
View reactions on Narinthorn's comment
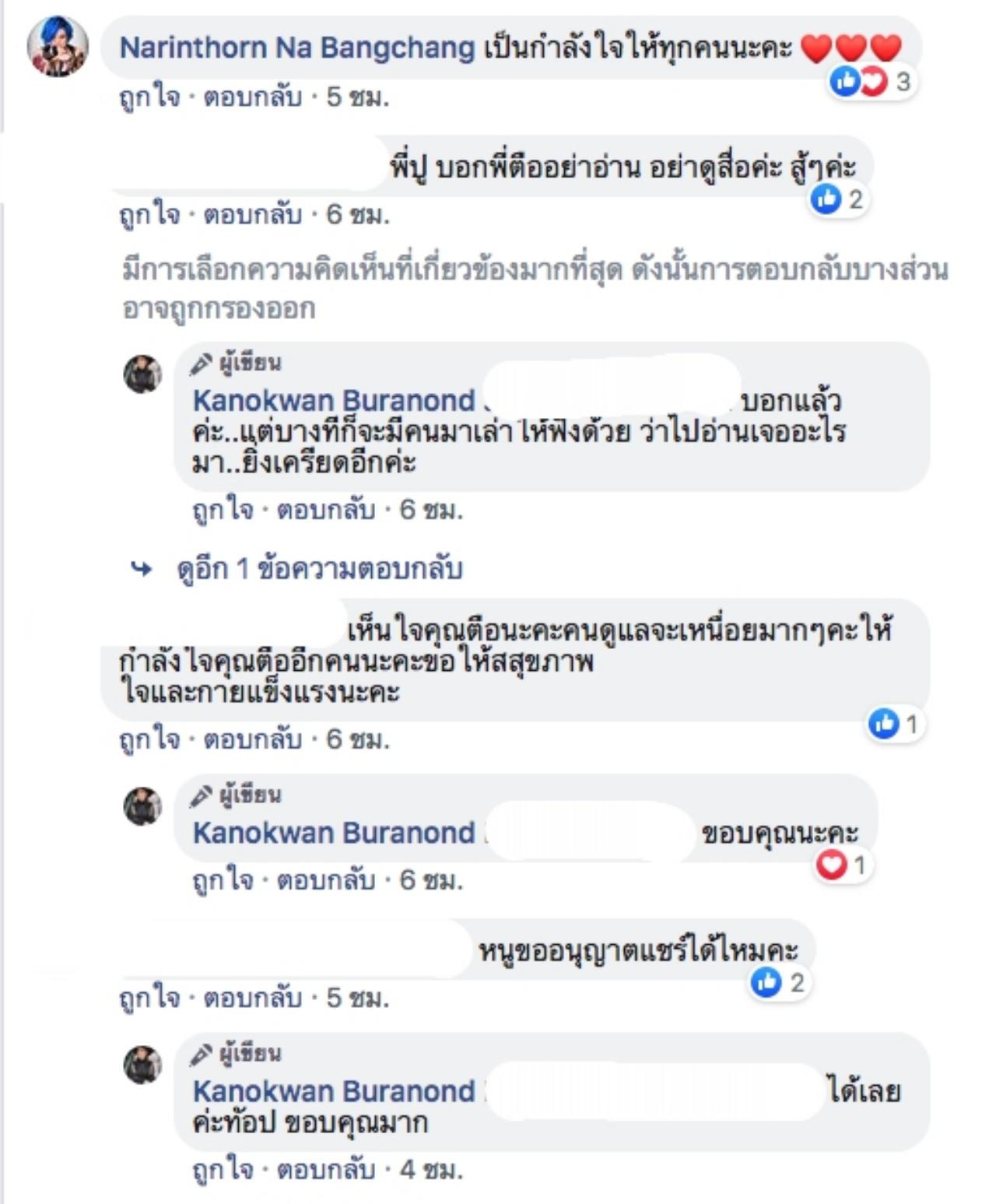coord(870,81)
